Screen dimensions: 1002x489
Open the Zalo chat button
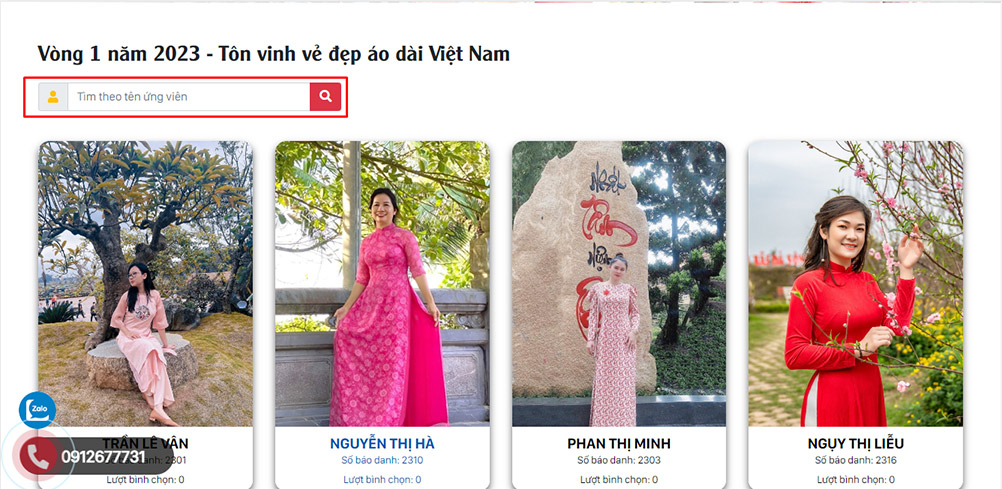tap(38, 410)
